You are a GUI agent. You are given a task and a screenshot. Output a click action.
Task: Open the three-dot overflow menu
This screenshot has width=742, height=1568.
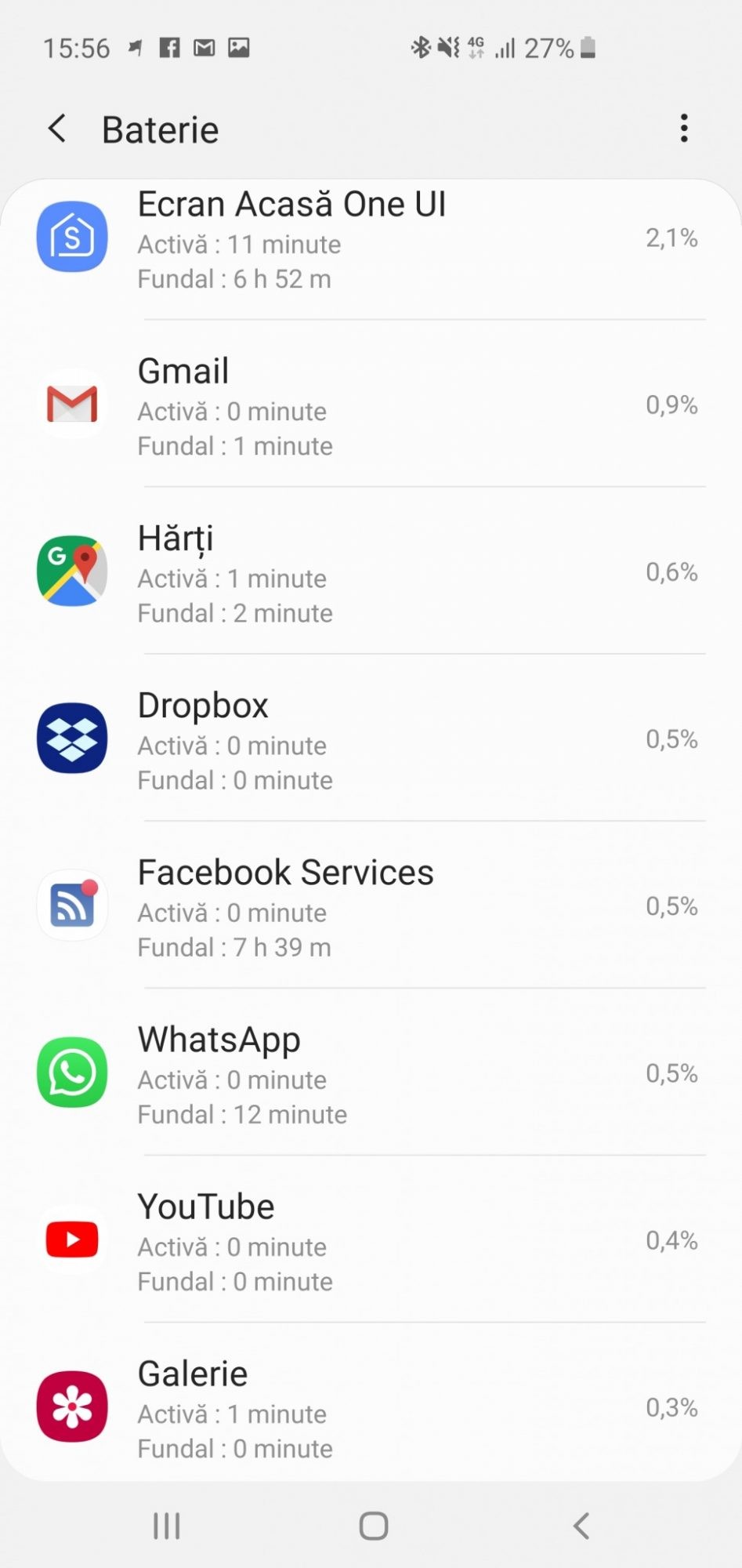pyautogui.click(x=684, y=129)
